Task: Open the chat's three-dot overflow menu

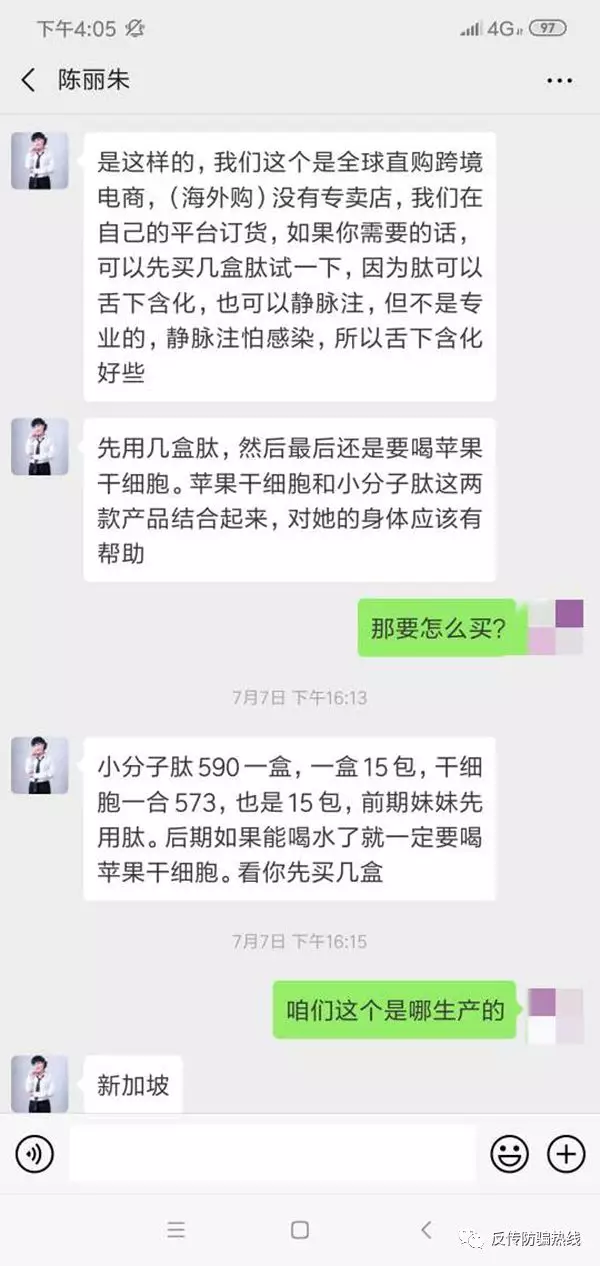Action: point(559,81)
